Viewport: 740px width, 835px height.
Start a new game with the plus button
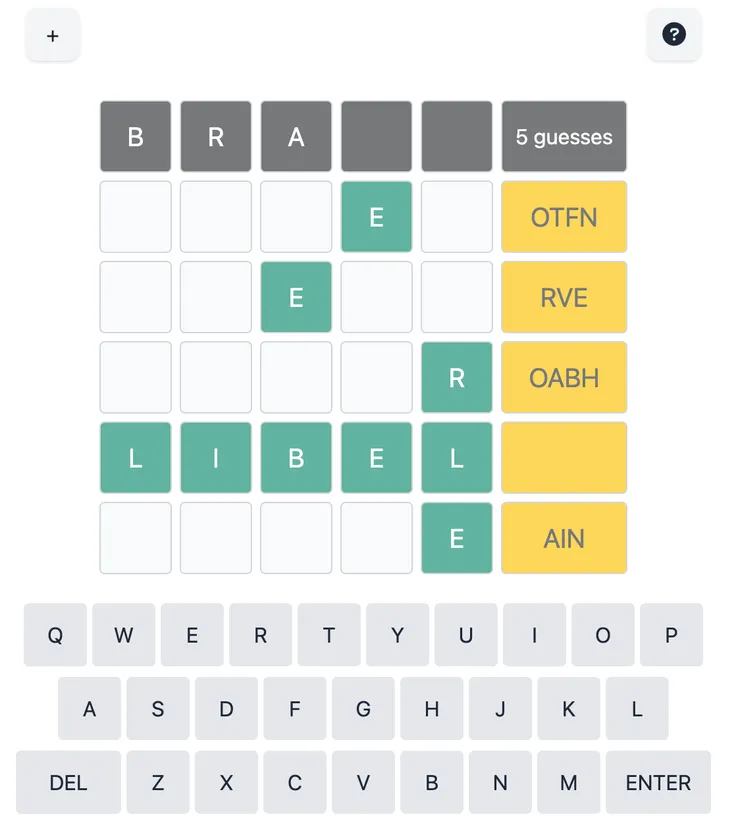click(53, 35)
